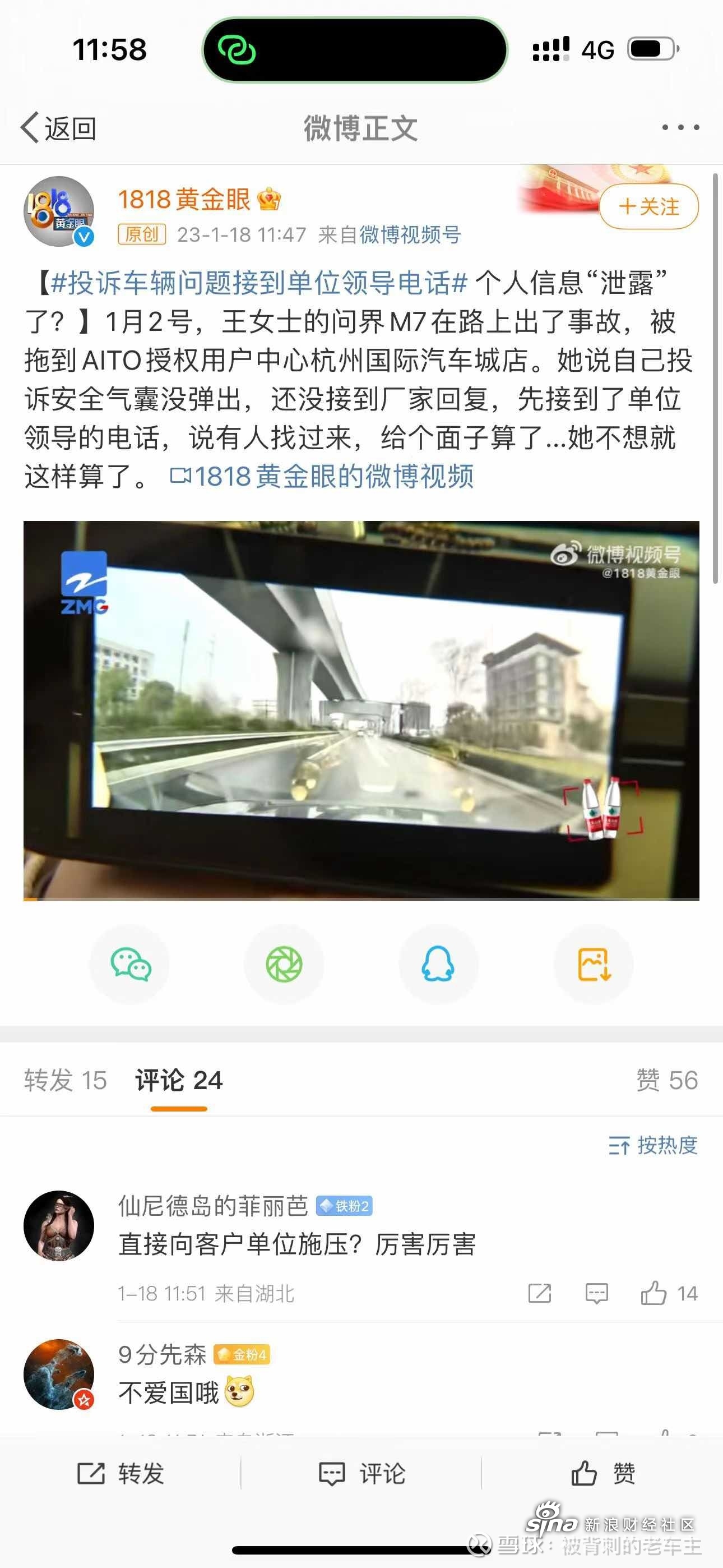Share the post to WeChat
Screen dimensions: 723x1568
click(129, 965)
